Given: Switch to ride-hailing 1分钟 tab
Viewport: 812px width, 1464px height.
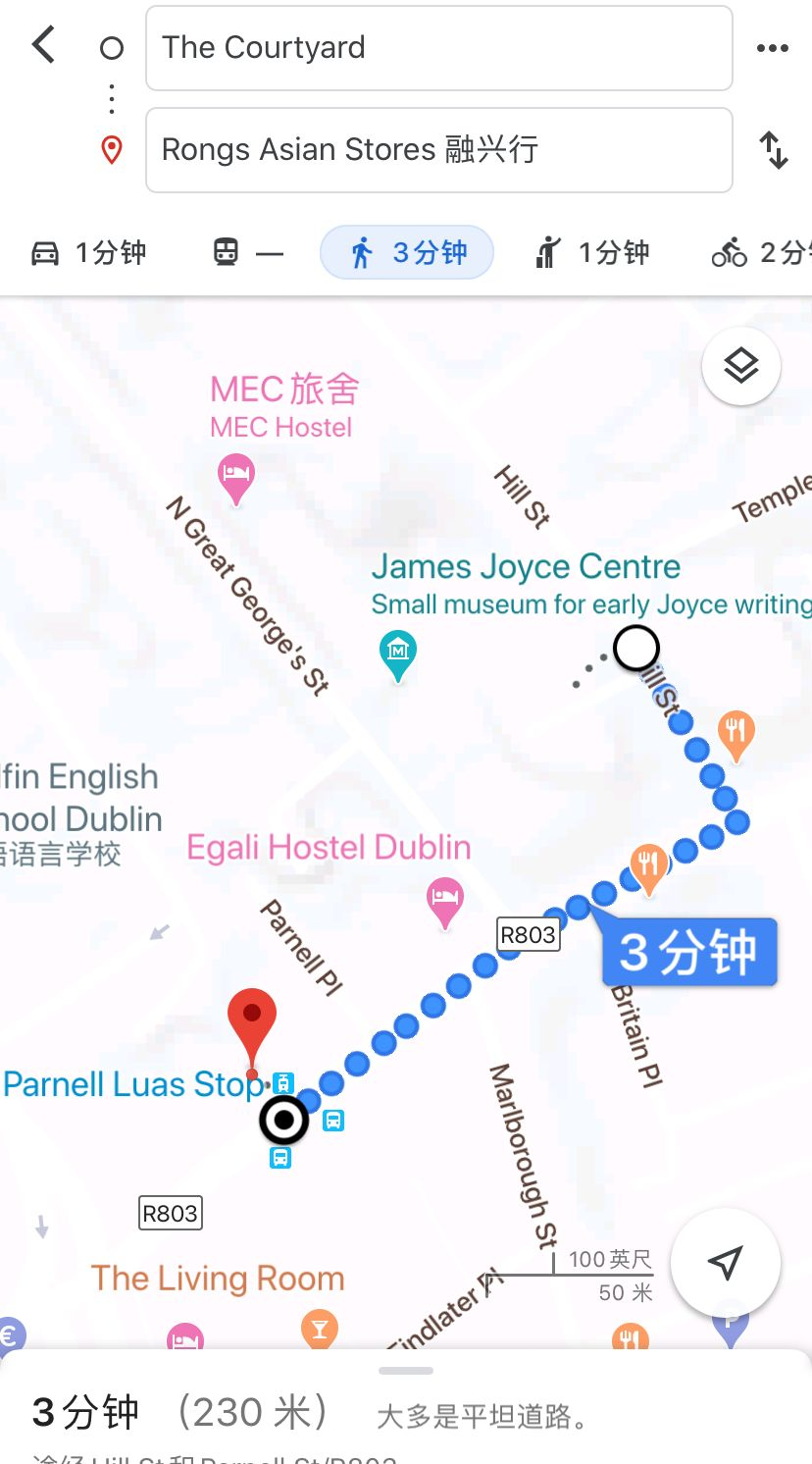Looking at the screenshot, I should click(592, 253).
